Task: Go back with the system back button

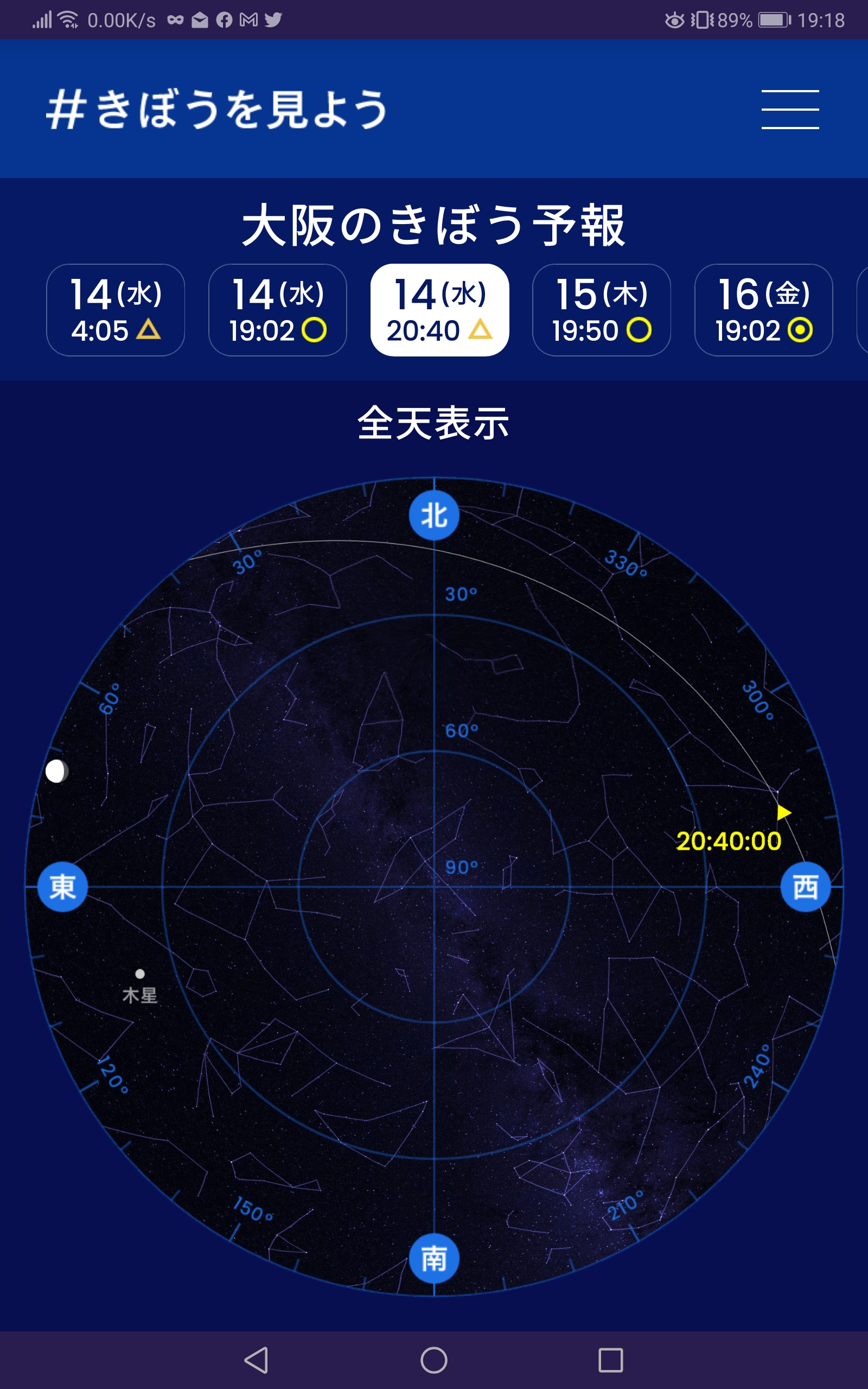Action: pyautogui.click(x=257, y=1360)
